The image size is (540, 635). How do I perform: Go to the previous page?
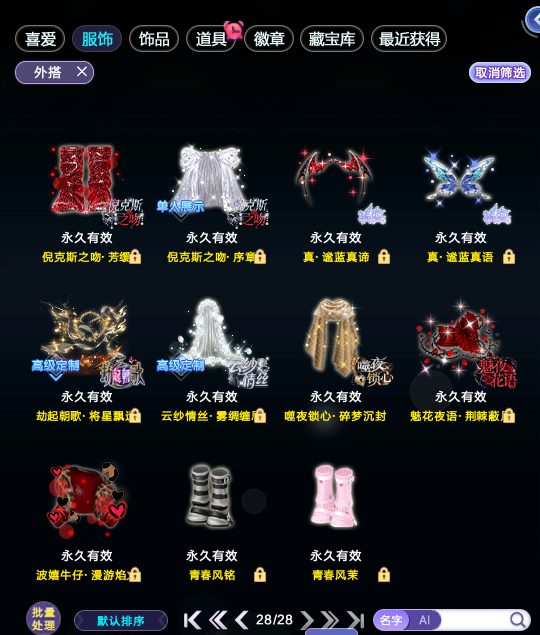[x=241, y=620]
